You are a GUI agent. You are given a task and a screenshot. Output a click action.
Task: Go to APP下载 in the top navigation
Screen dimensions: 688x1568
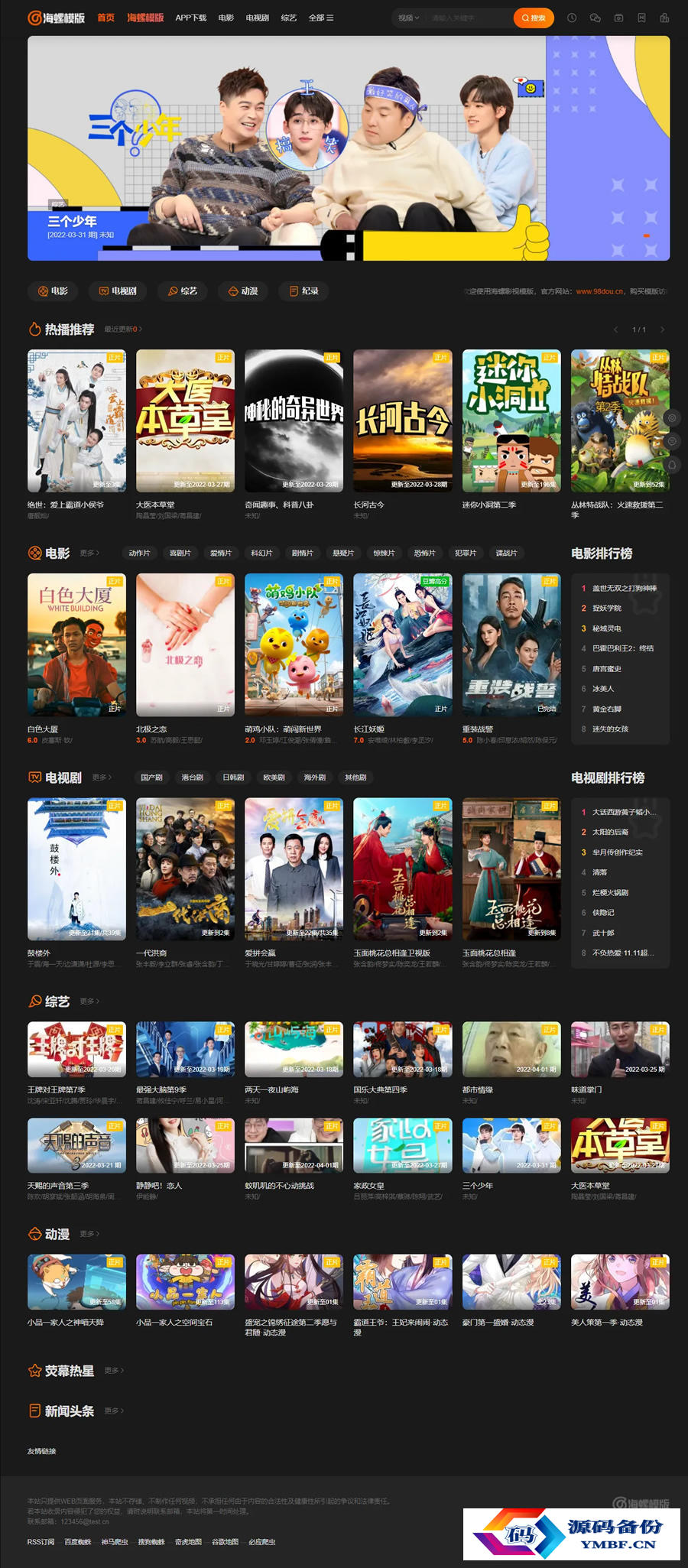pyautogui.click(x=190, y=18)
